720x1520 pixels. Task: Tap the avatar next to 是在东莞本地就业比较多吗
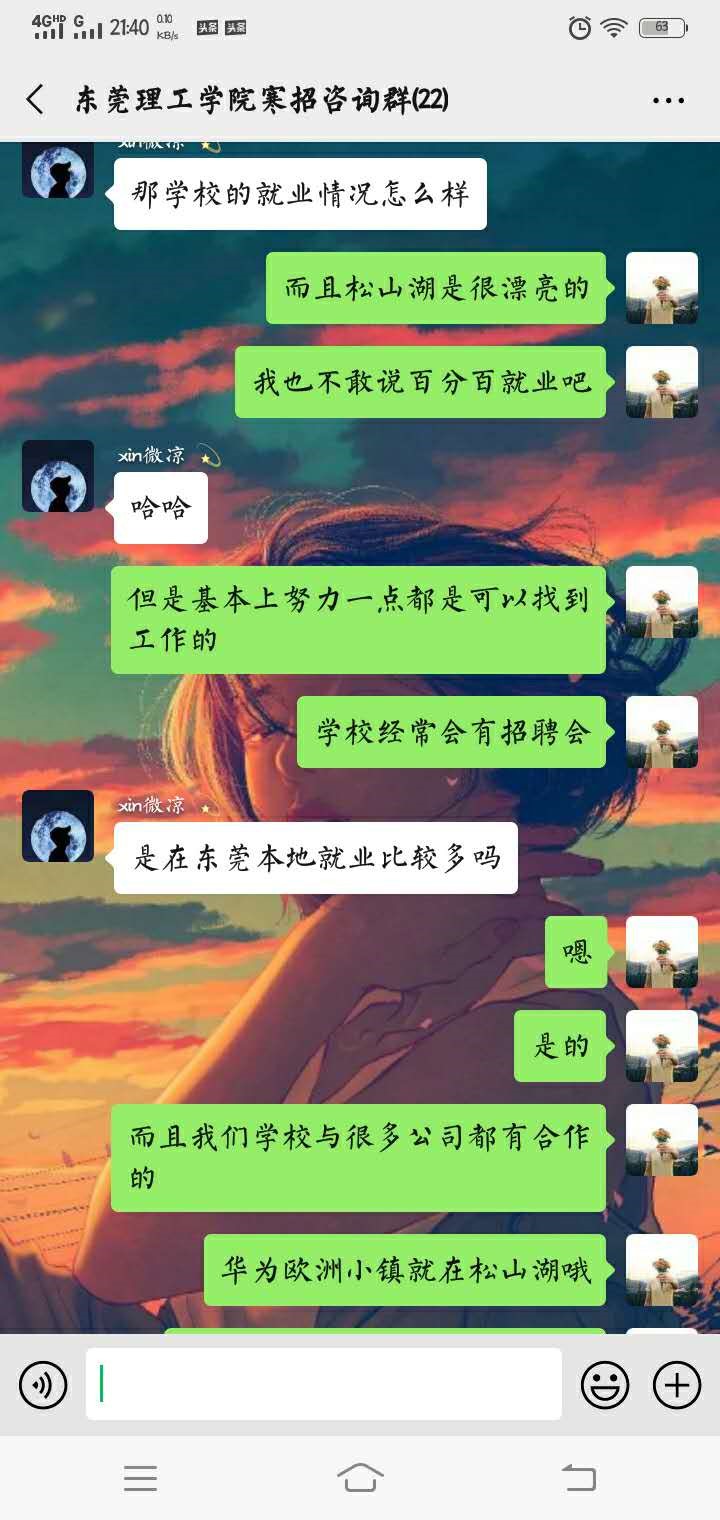pyautogui.click(x=58, y=826)
